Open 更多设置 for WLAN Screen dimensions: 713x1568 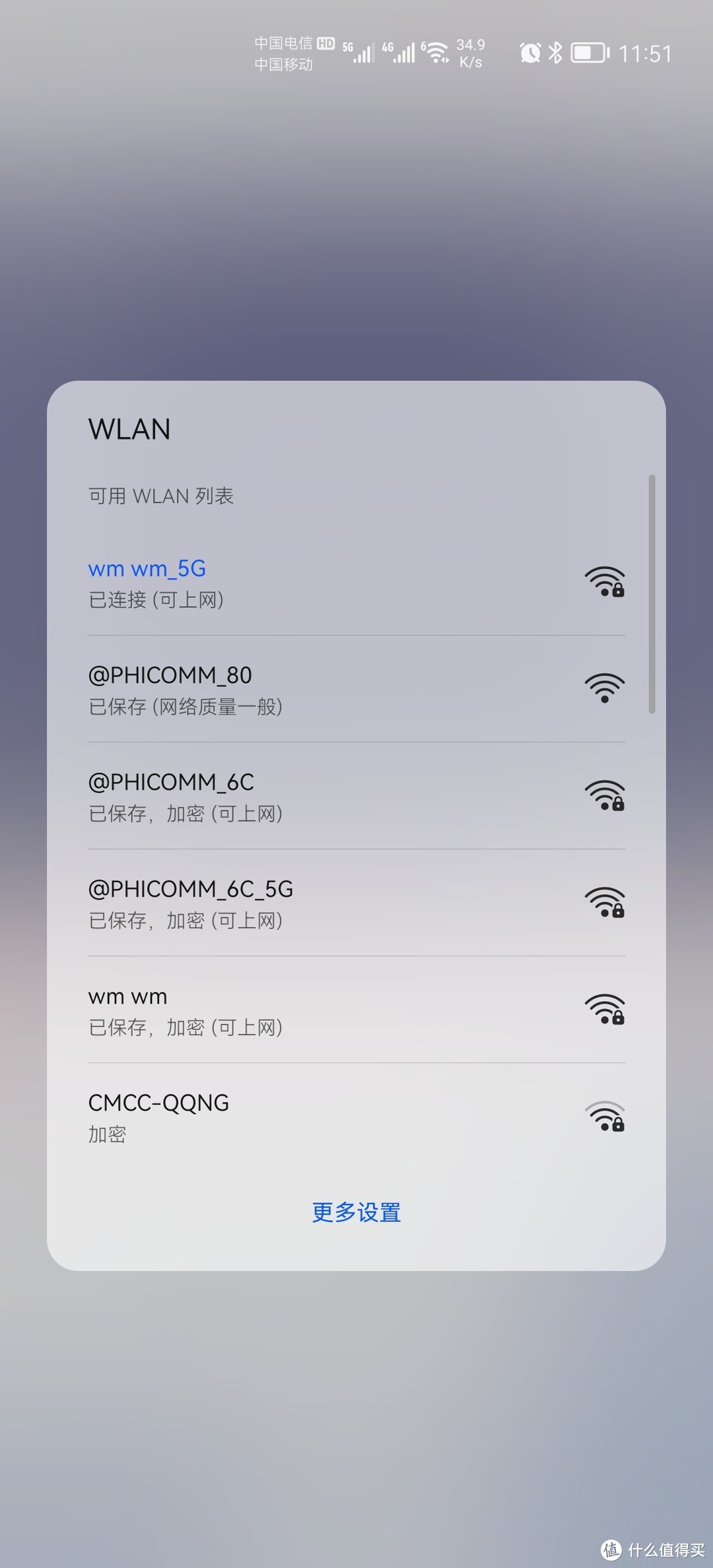click(356, 1212)
